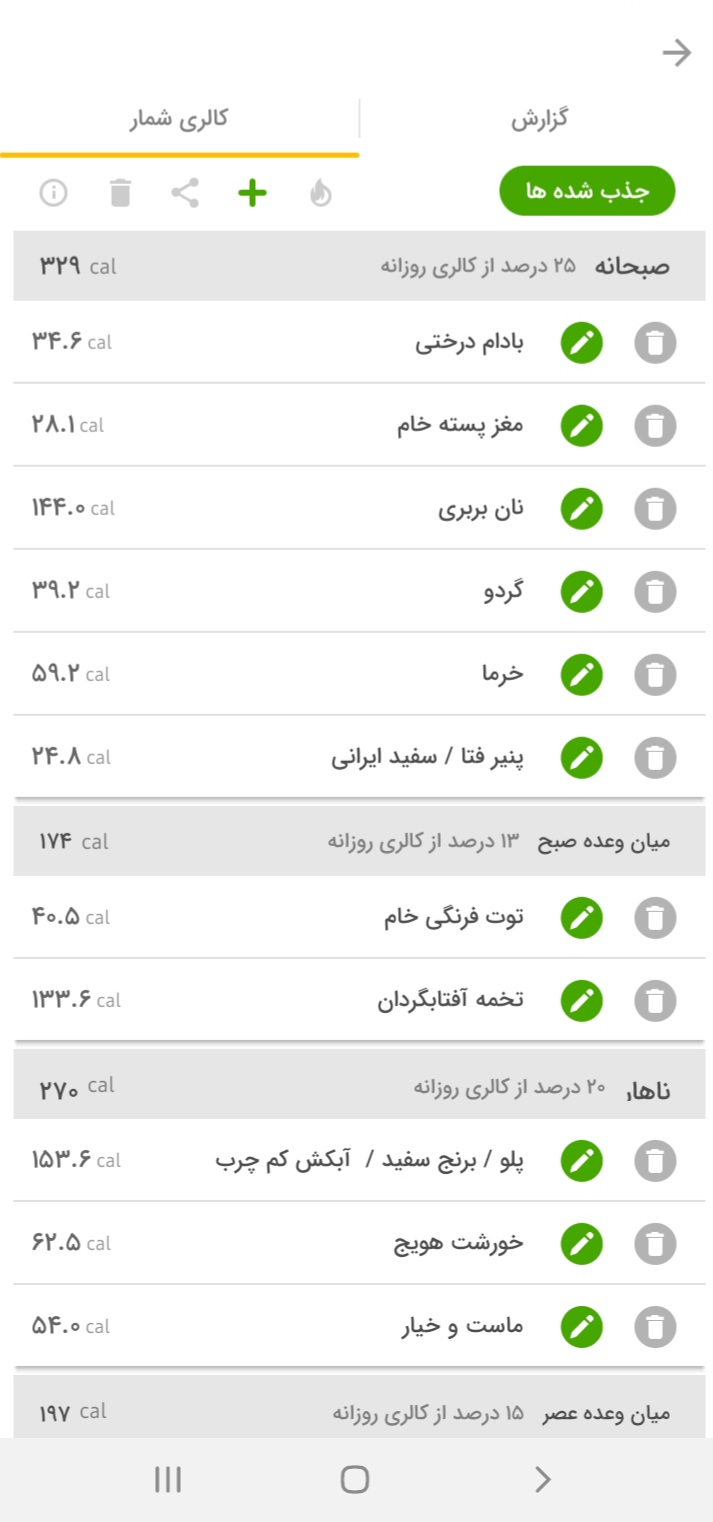
Task: Edit the خورشت هویج entry
Action: click(x=581, y=1244)
